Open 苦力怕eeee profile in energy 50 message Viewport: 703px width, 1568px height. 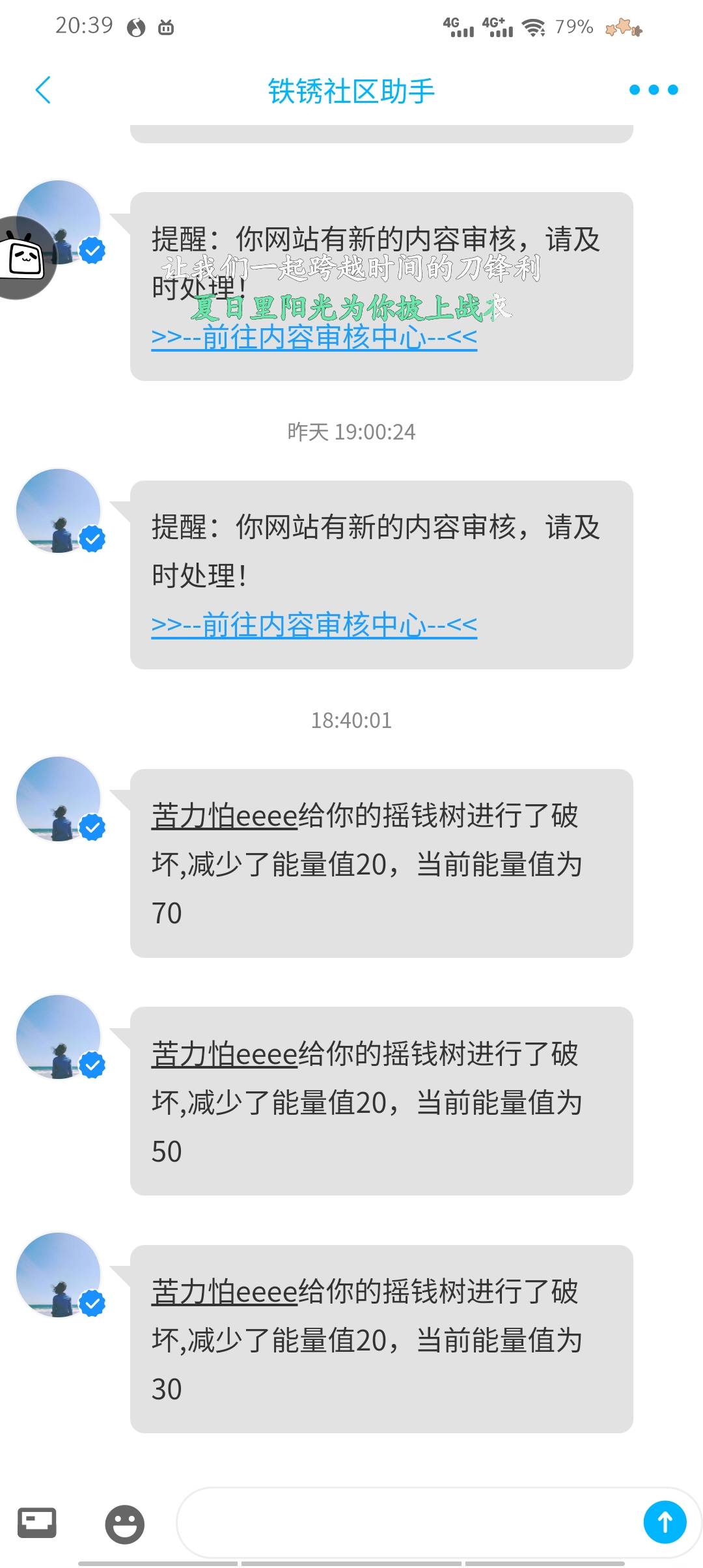(x=224, y=1054)
